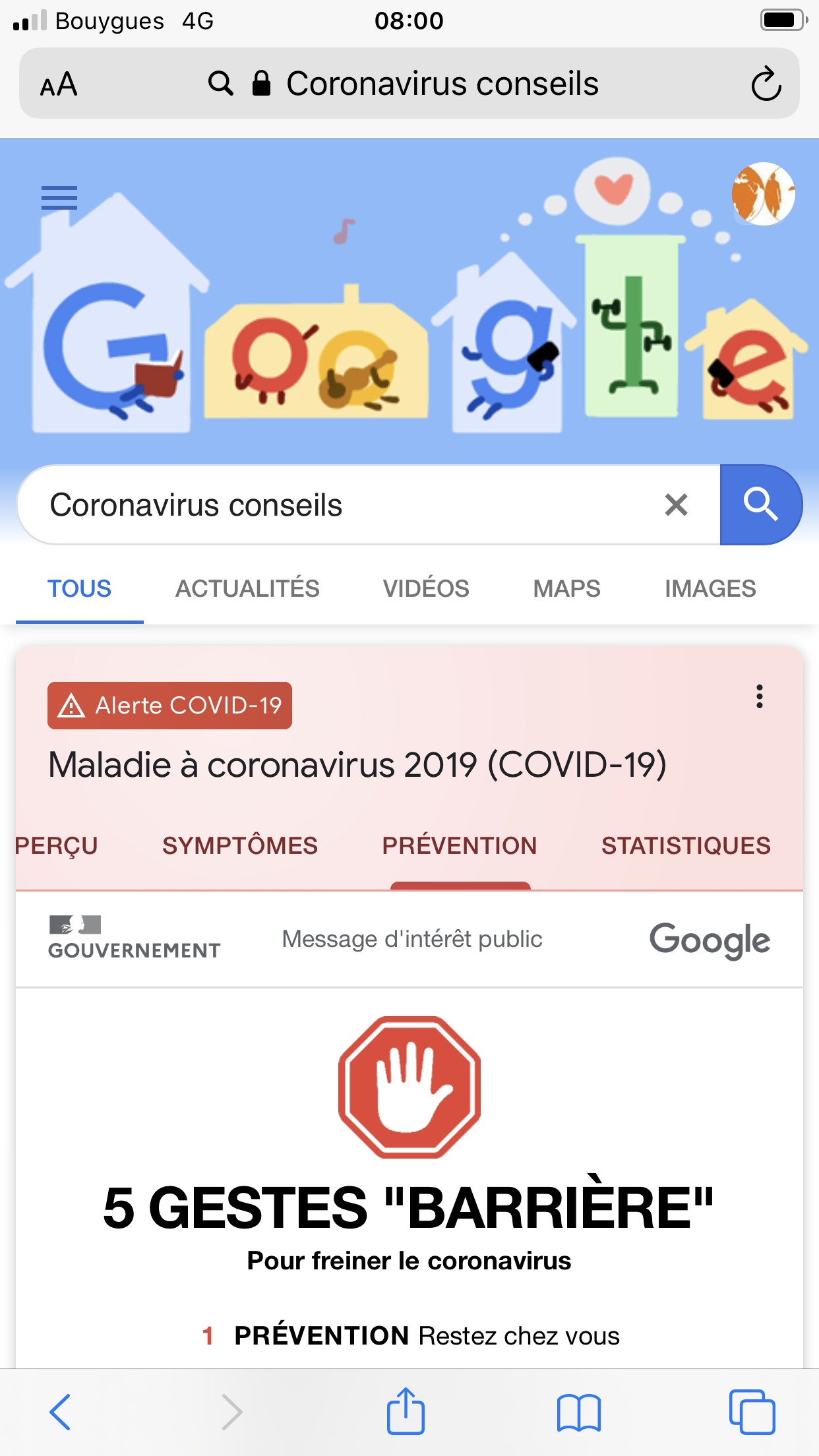Viewport: 819px width, 1456px height.
Task: Tap the blue search magnifier button
Action: coord(760,505)
